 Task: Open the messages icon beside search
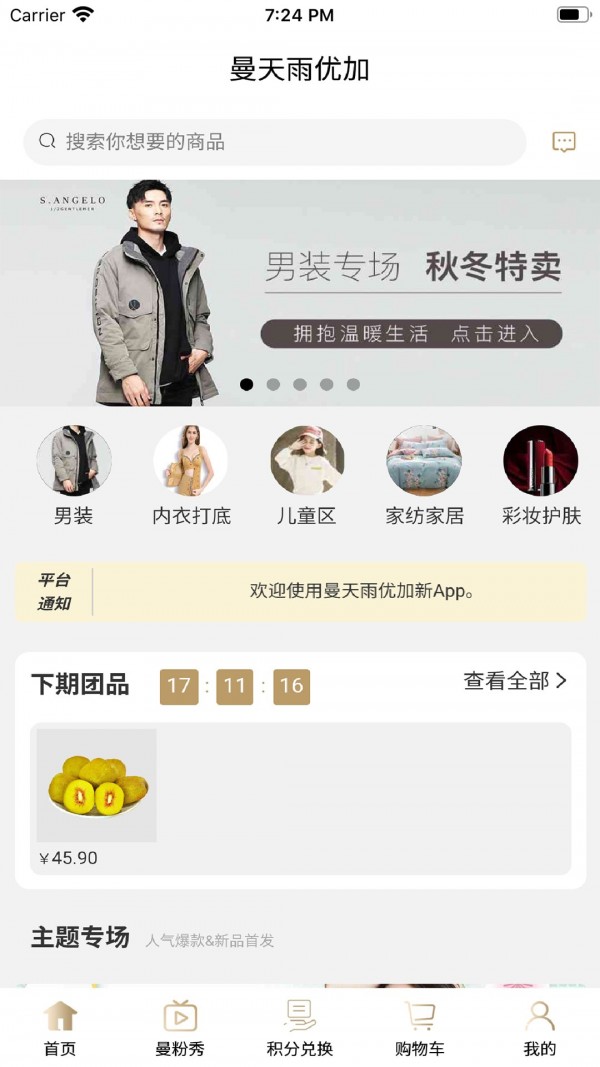pos(564,142)
